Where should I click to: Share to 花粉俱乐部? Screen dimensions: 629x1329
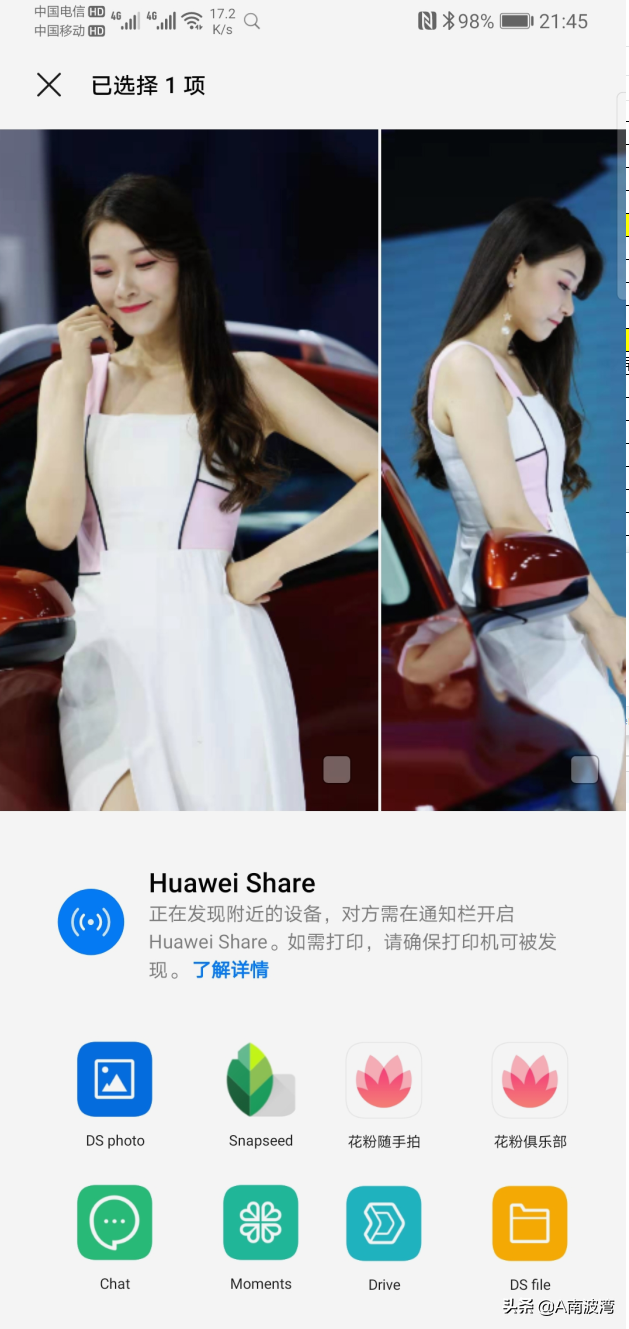[x=530, y=1079]
